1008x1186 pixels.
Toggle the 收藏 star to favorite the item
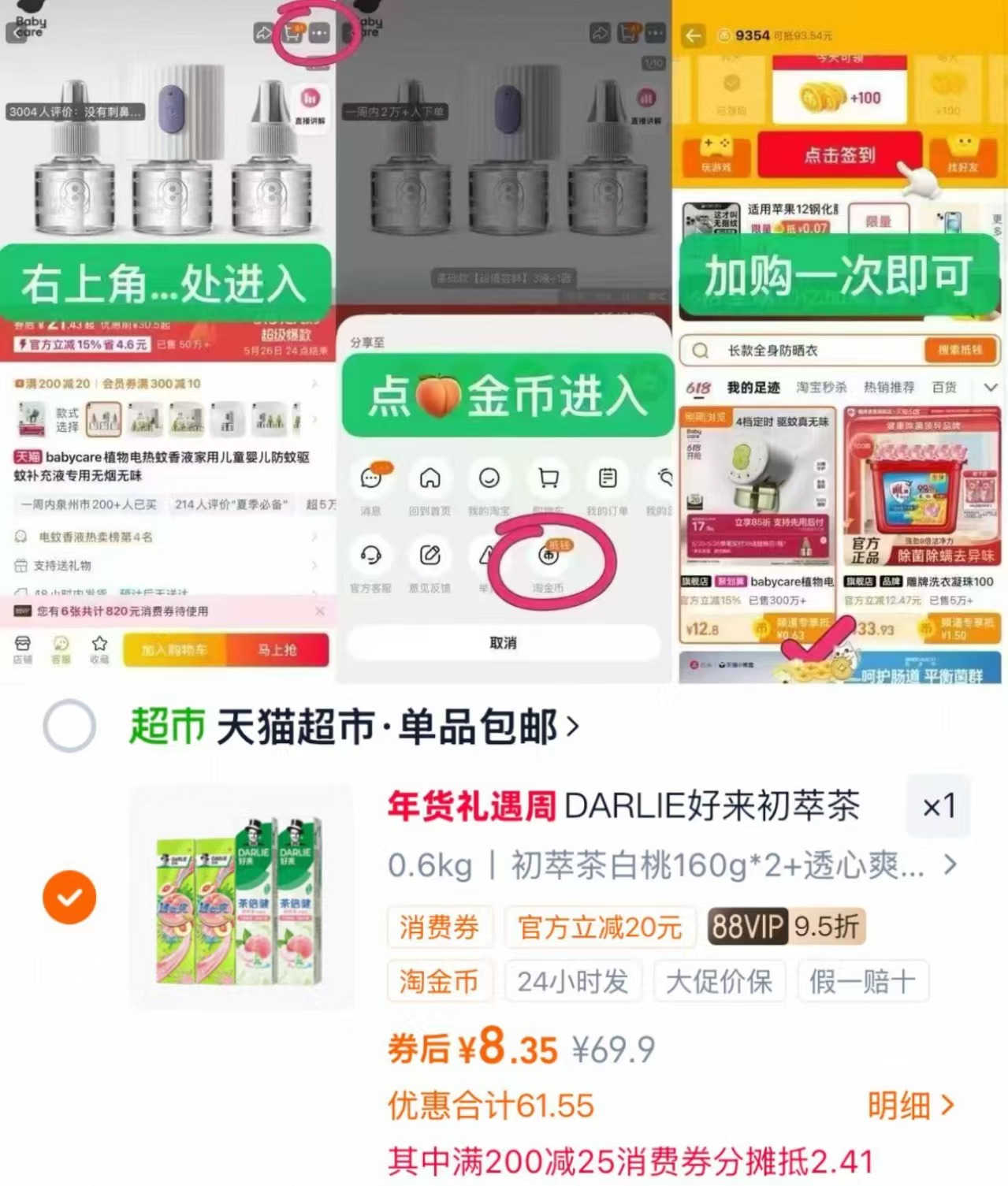[x=99, y=645]
